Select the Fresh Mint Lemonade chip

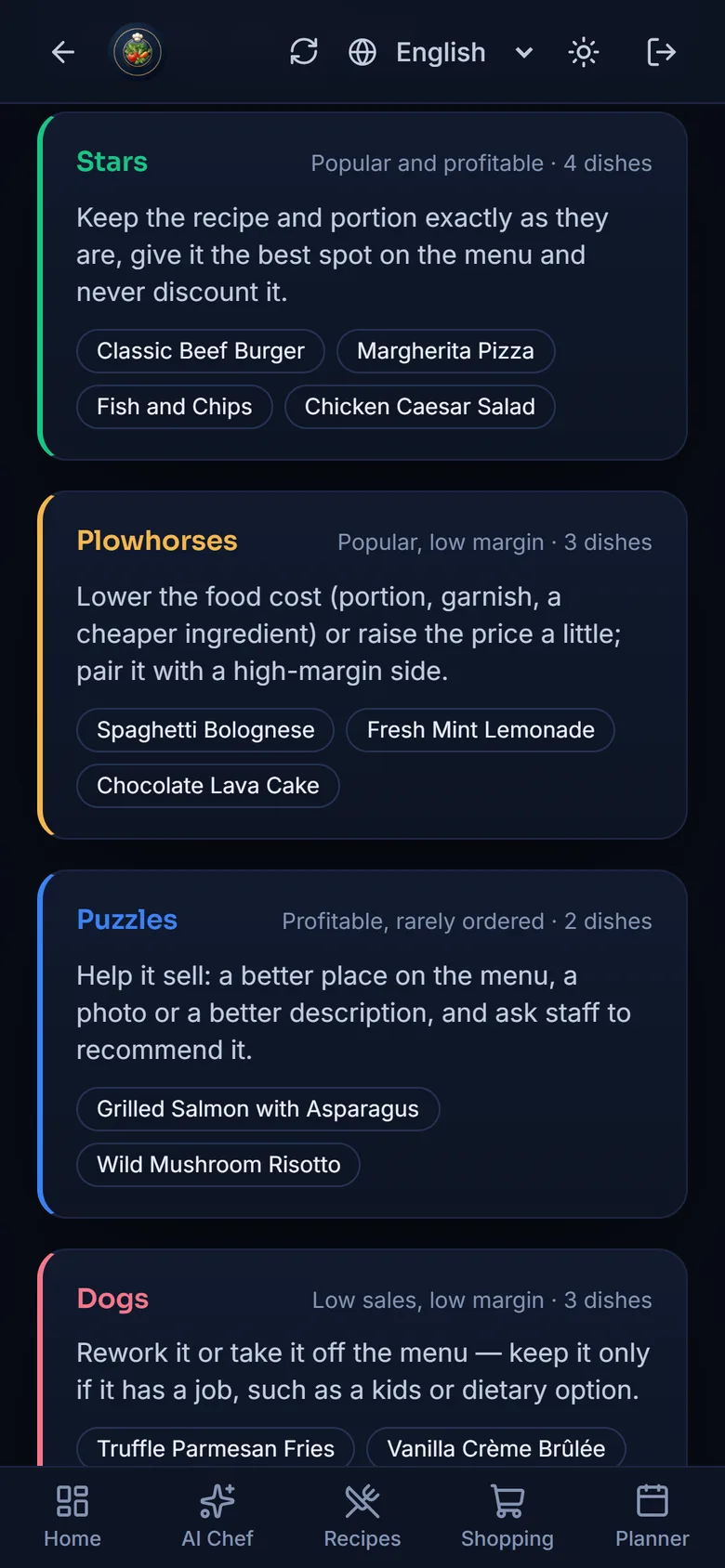481,730
